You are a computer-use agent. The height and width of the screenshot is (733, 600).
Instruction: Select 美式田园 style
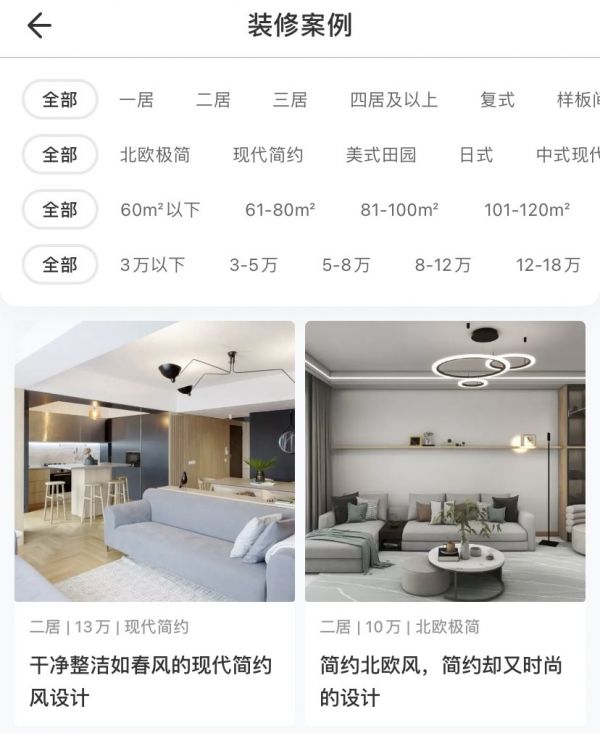pos(381,155)
